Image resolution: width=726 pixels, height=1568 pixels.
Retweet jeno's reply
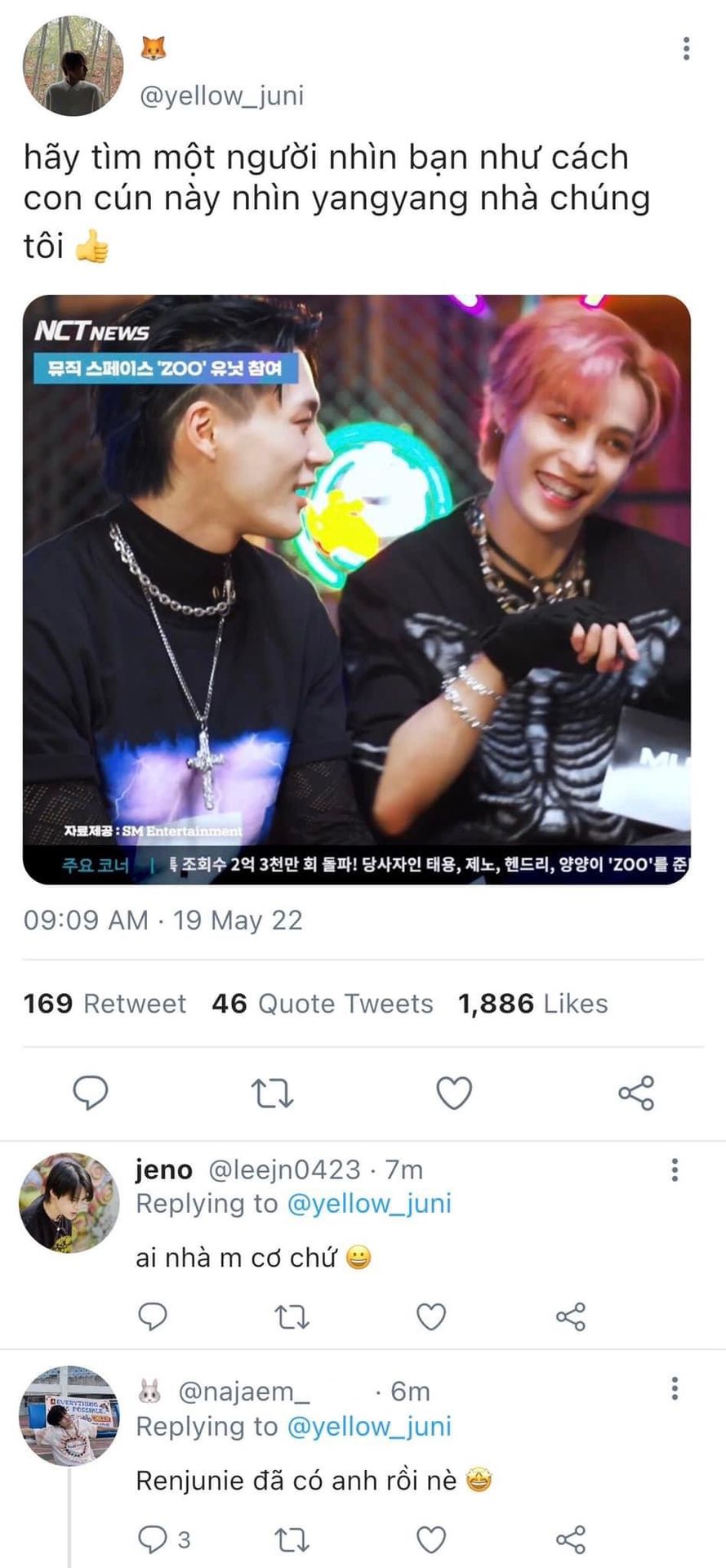tap(290, 1316)
